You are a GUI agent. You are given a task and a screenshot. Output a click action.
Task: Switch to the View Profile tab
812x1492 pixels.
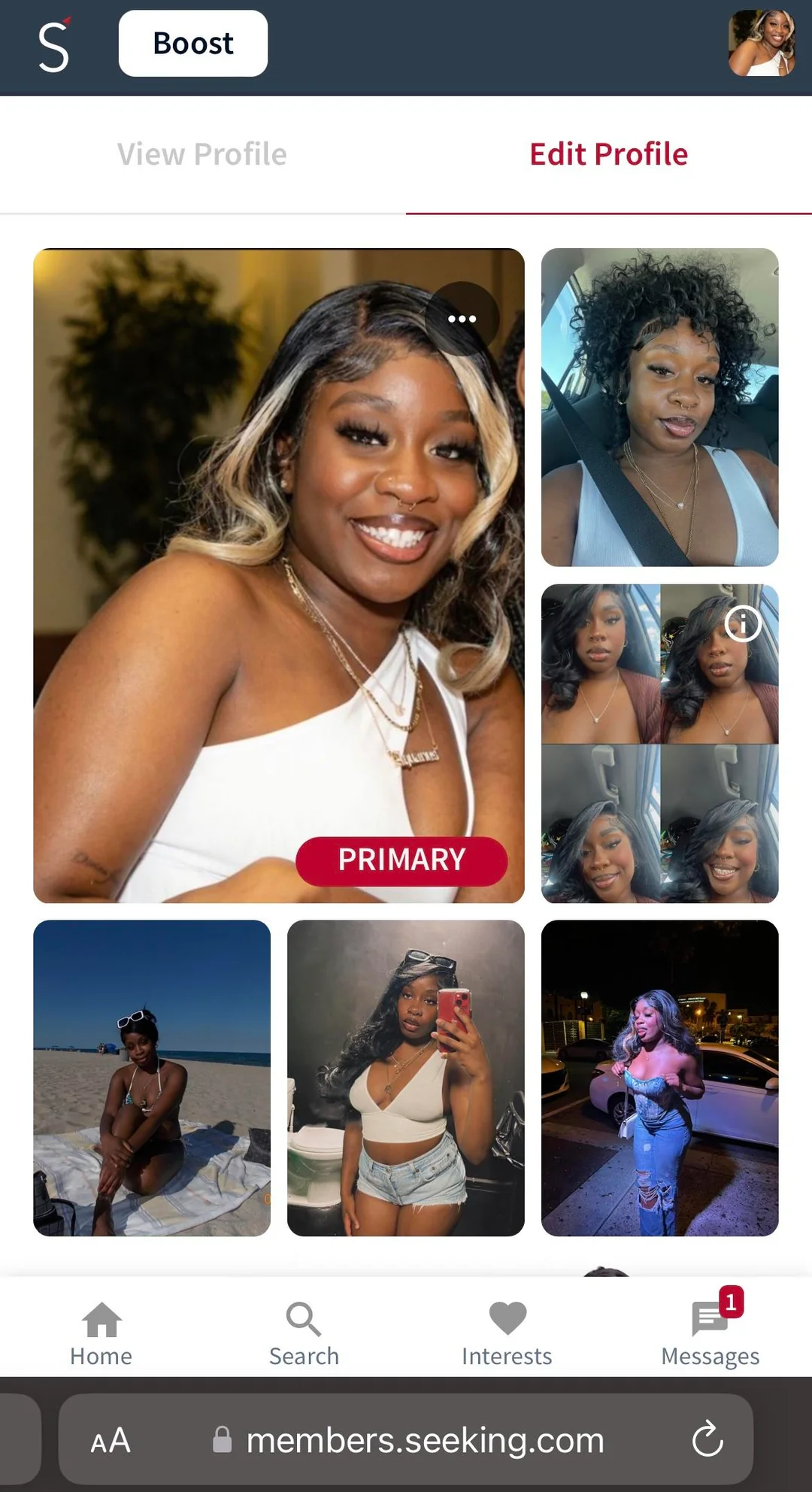[202, 154]
